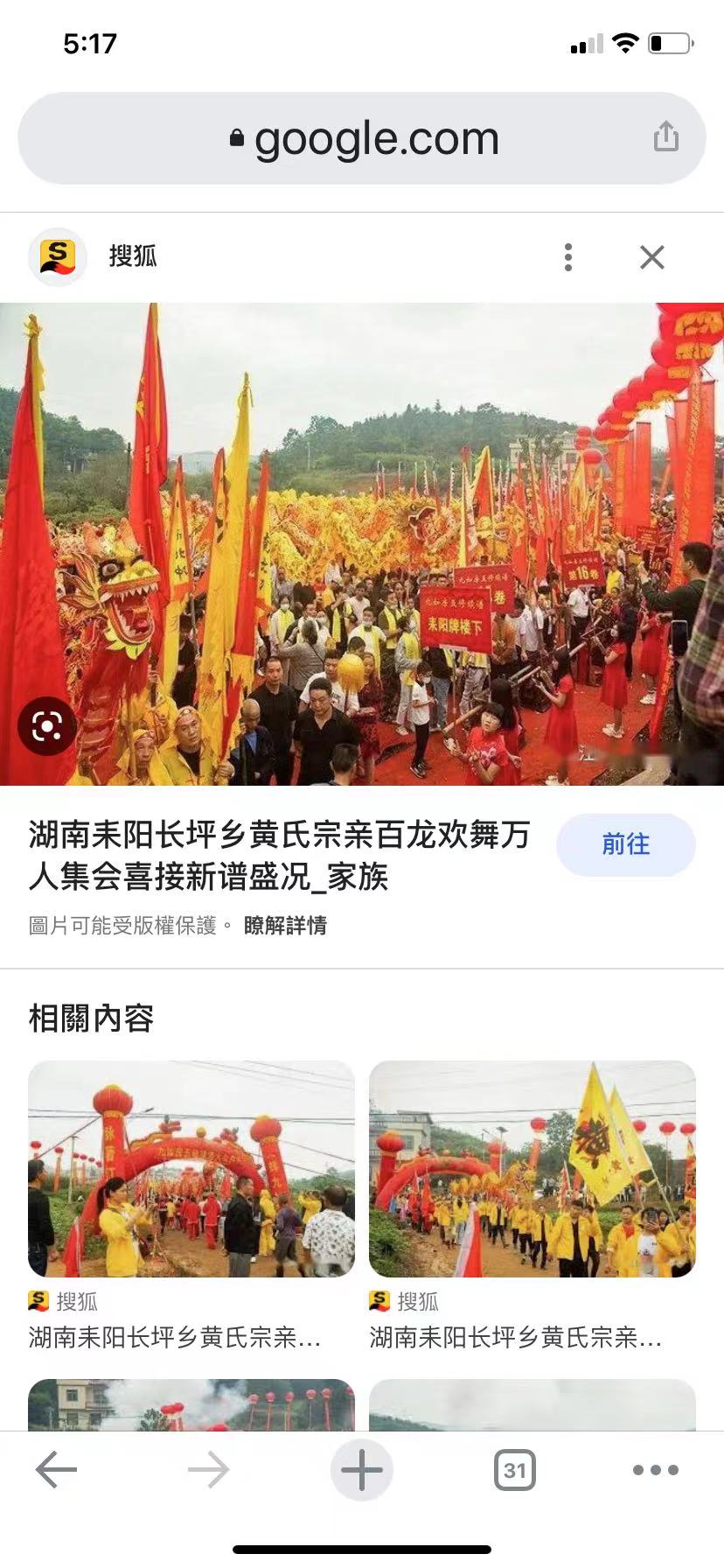Screen dimensions: 724x1568
Task: View the 31 open tabs
Action: (514, 1469)
